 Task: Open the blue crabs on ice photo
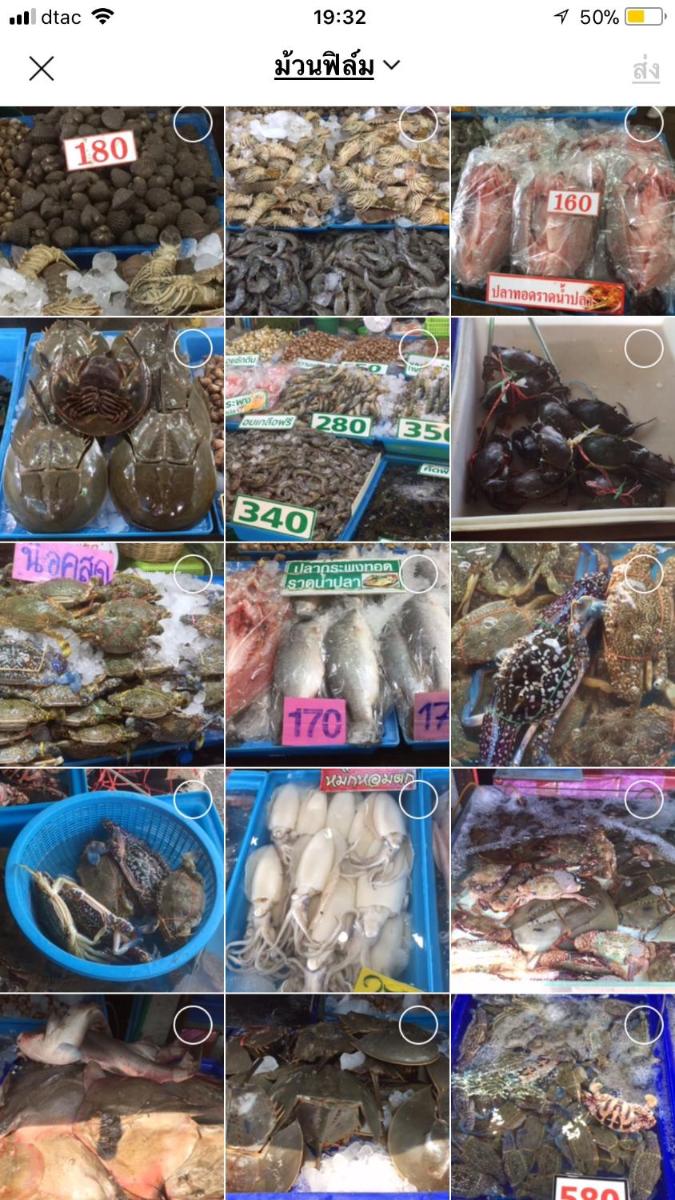[112, 655]
